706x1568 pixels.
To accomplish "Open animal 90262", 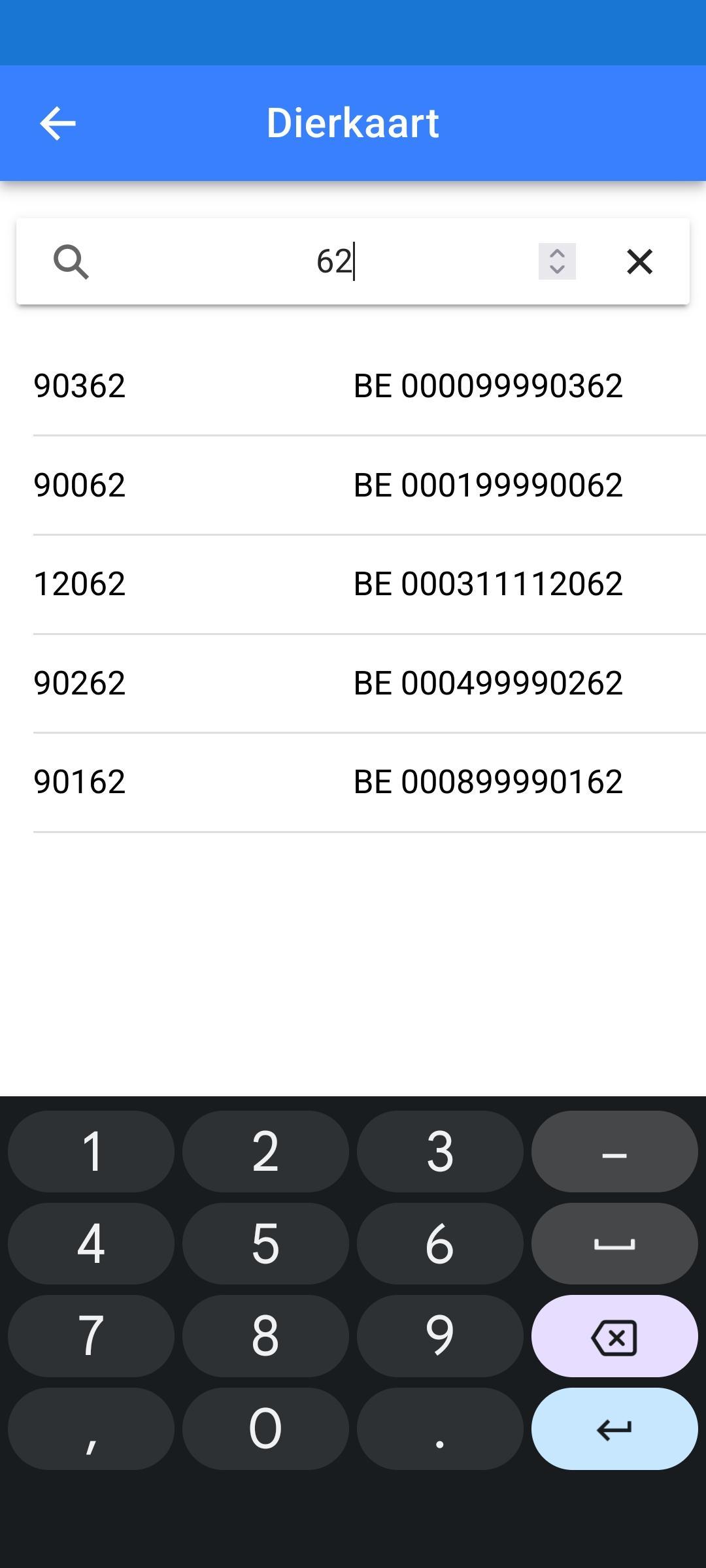I will (x=369, y=683).
